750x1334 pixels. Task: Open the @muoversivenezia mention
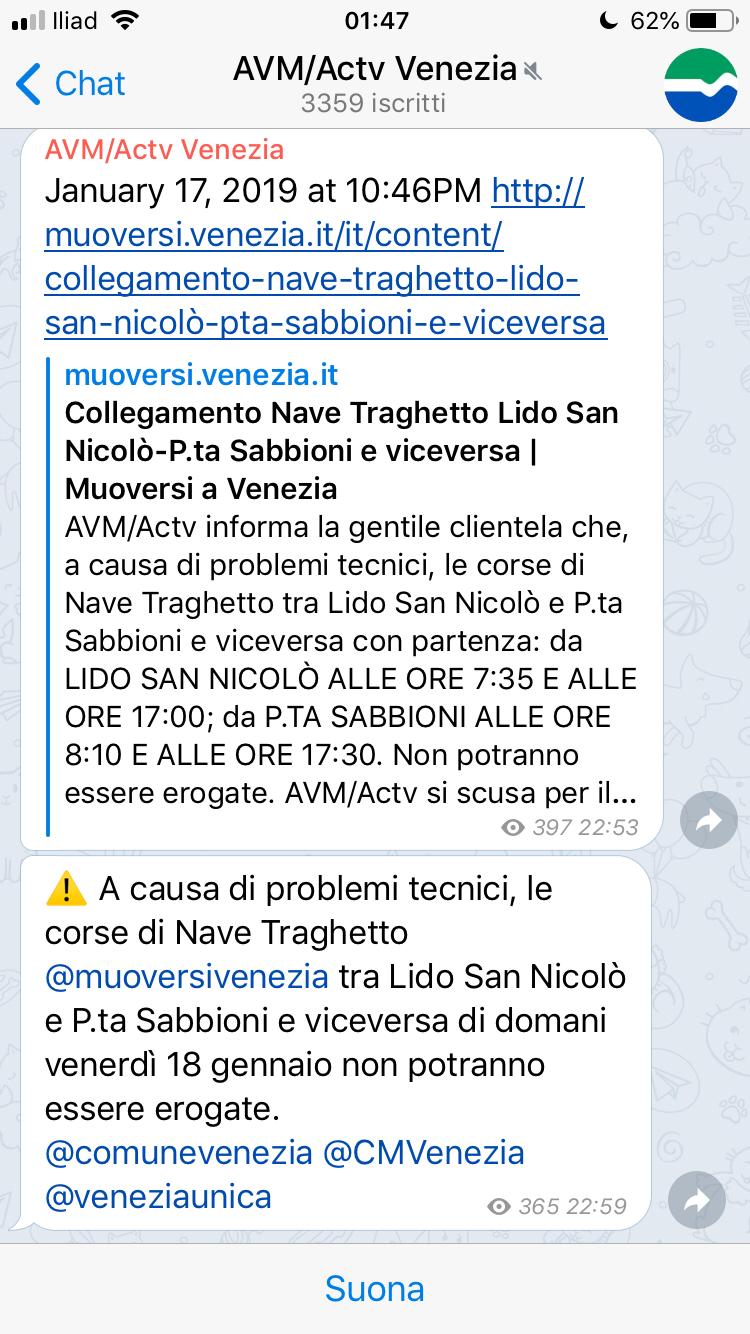(187, 976)
